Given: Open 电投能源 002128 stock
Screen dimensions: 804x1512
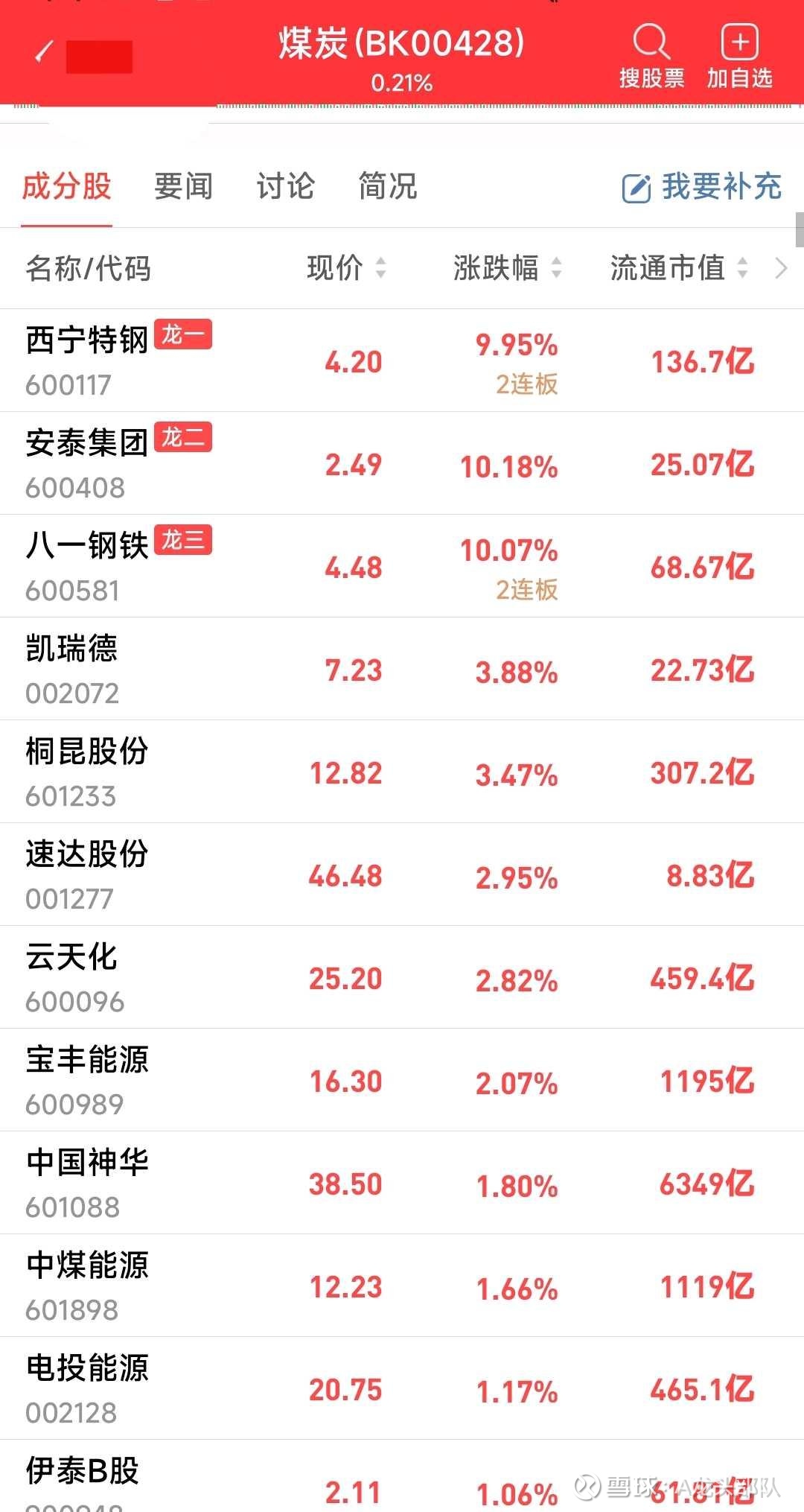Looking at the screenshot, I should [x=402, y=1388].
